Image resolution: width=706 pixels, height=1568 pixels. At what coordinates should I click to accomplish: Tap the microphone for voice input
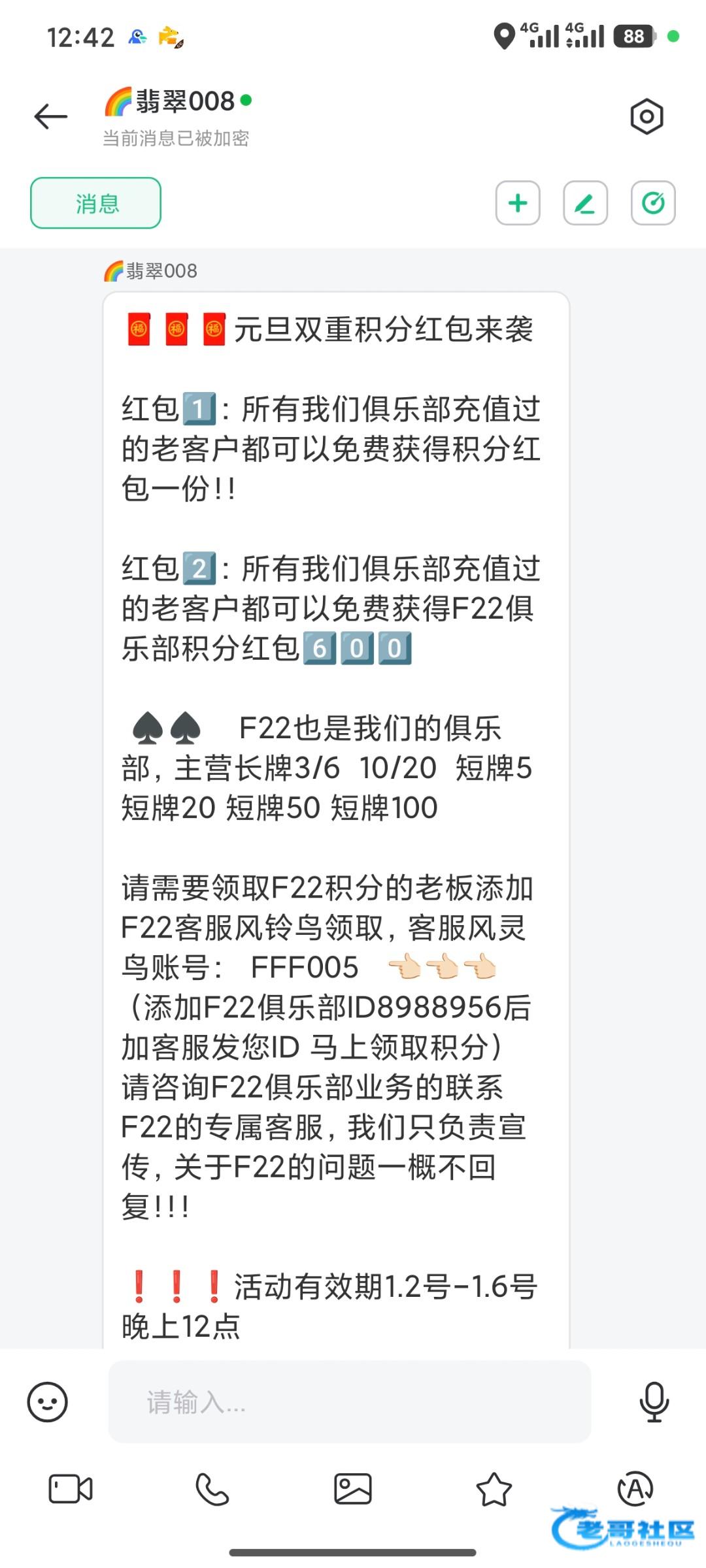[654, 1401]
